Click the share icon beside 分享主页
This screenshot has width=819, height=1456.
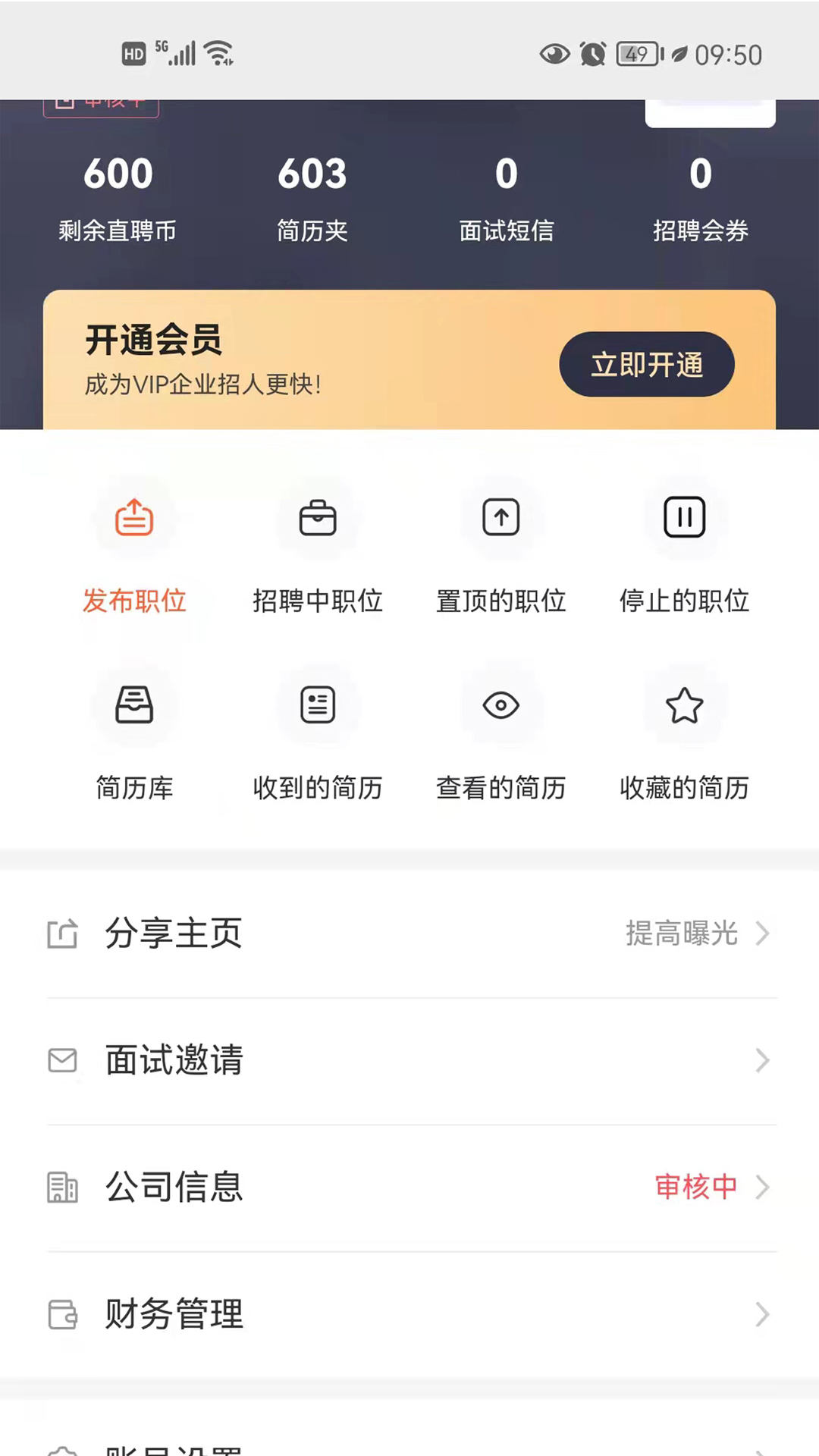pyautogui.click(x=63, y=934)
